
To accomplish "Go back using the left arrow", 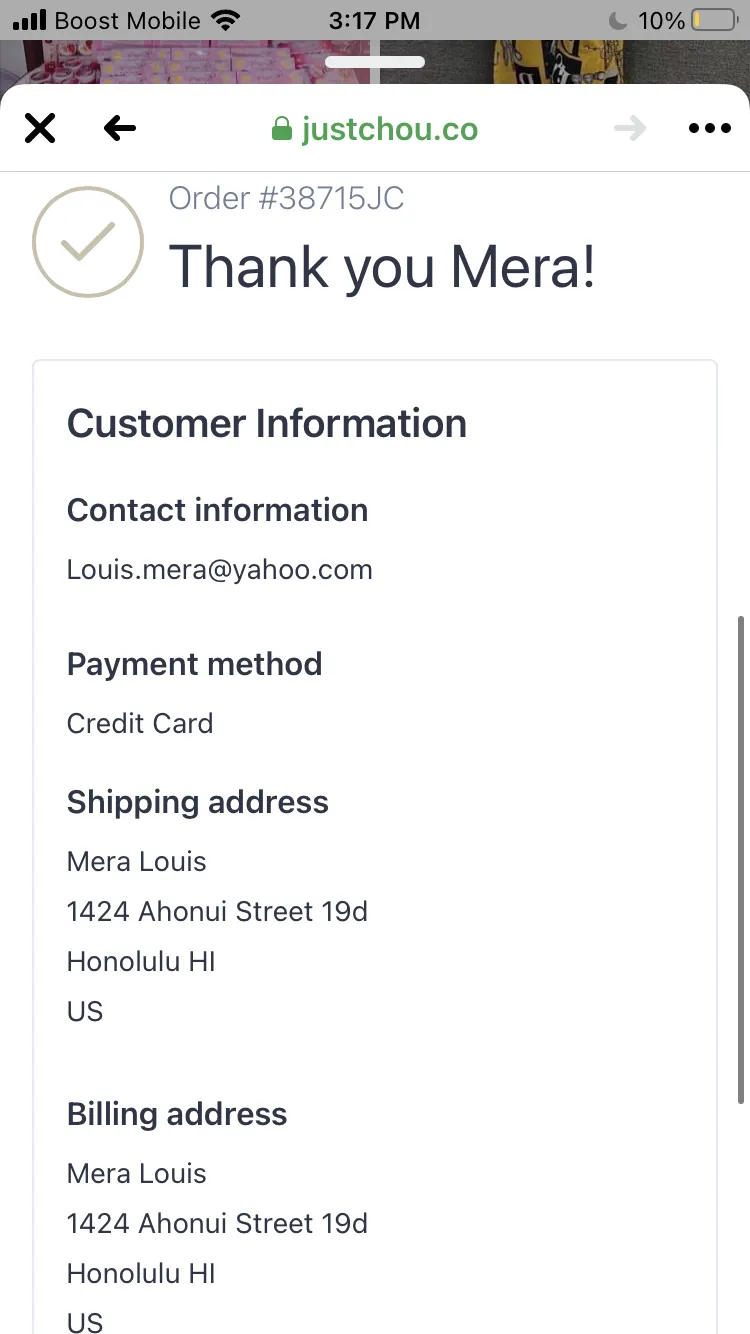I will [x=120, y=129].
